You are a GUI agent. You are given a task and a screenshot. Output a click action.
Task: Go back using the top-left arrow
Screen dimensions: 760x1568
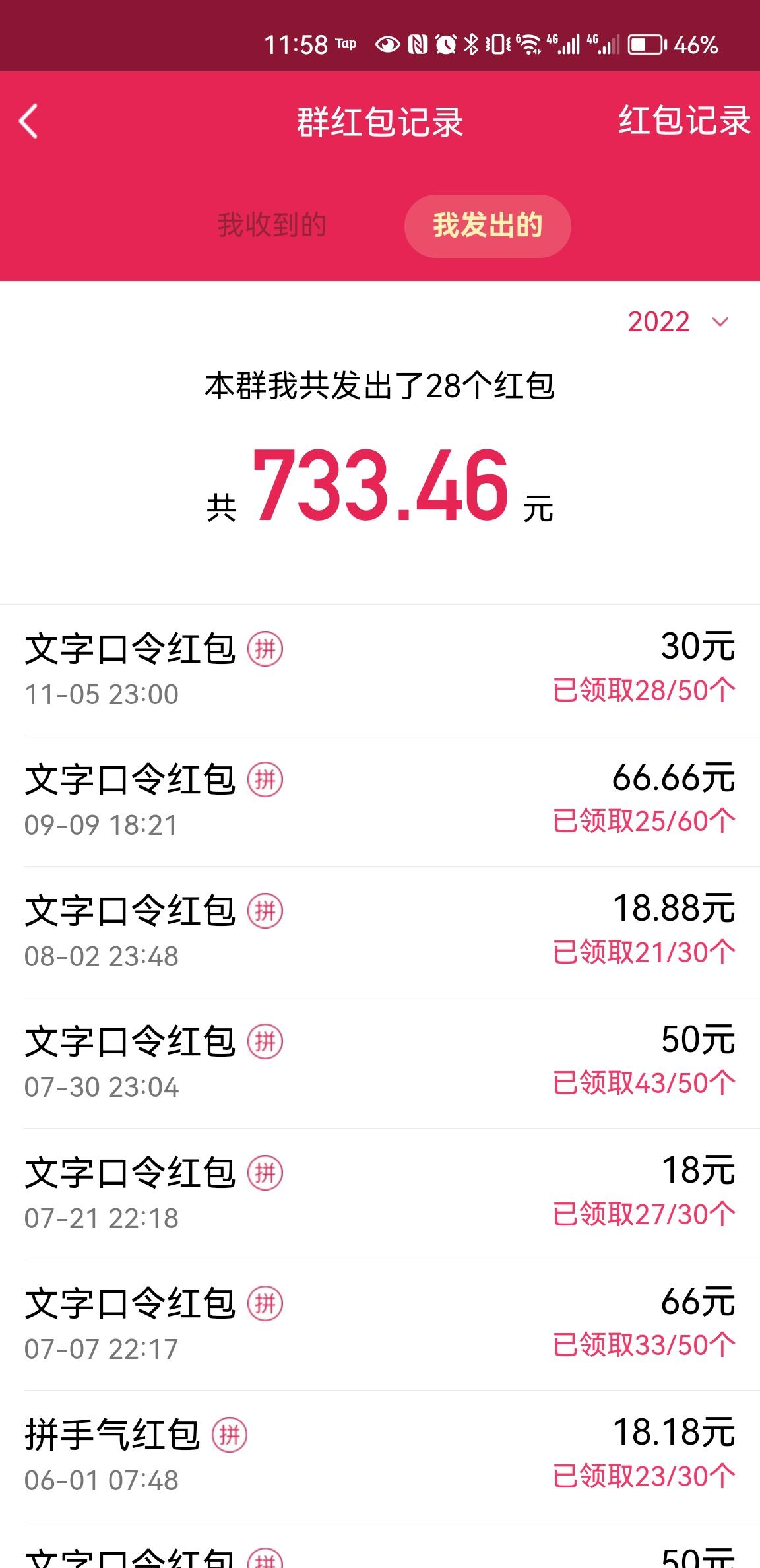[x=29, y=122]
